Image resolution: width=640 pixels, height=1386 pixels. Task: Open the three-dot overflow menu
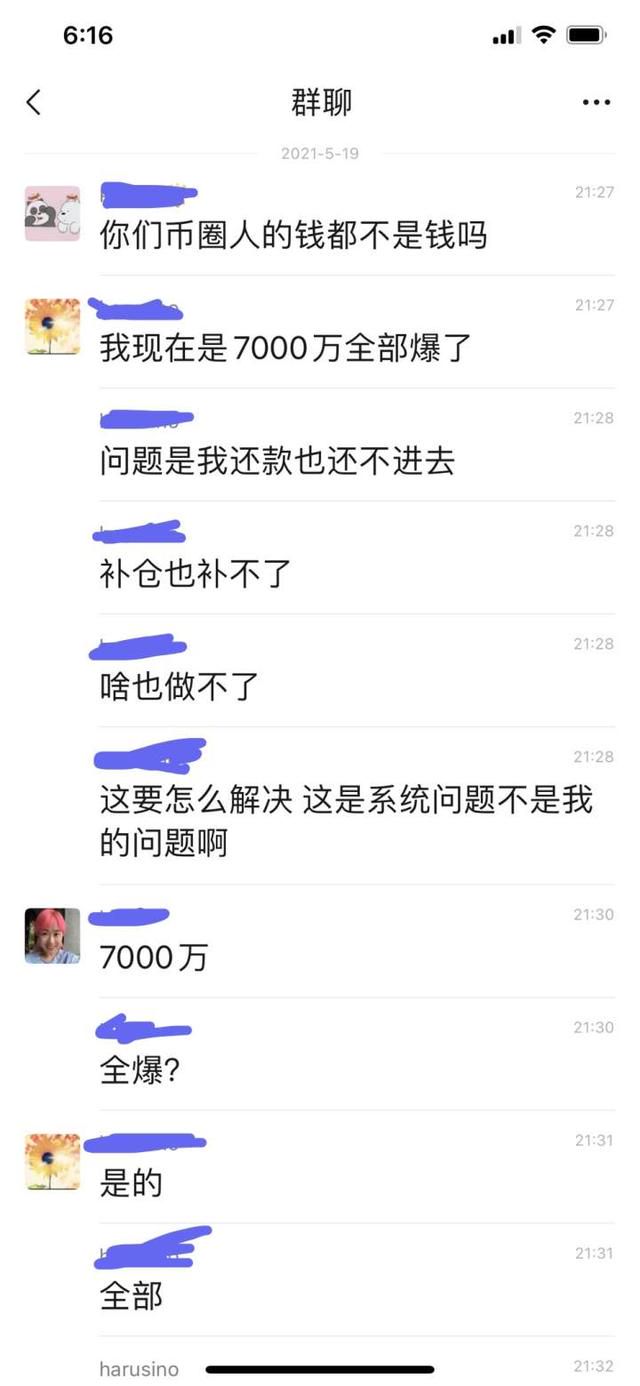coord(596,103)
